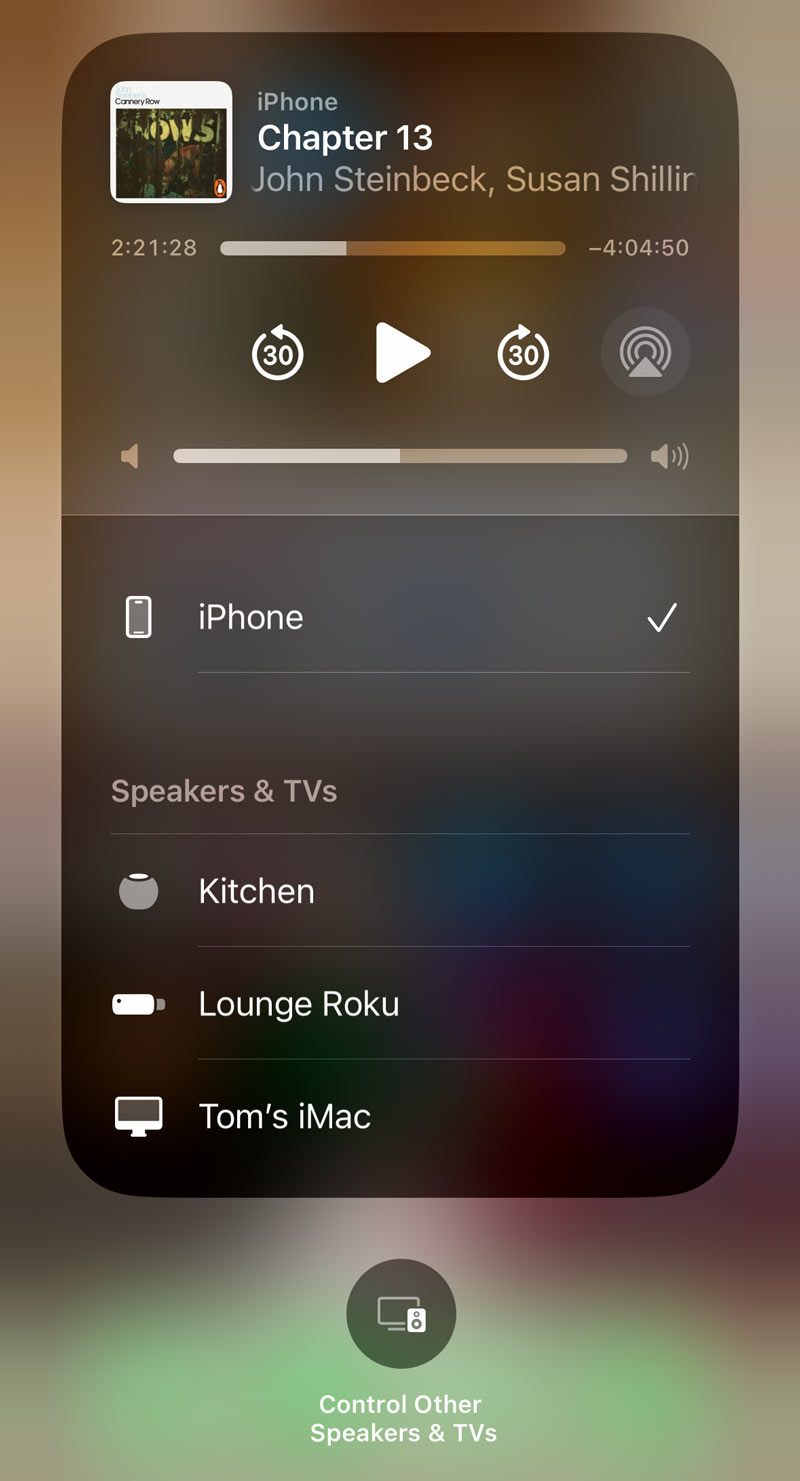Tap the playback progress bar

click(392, 248)
